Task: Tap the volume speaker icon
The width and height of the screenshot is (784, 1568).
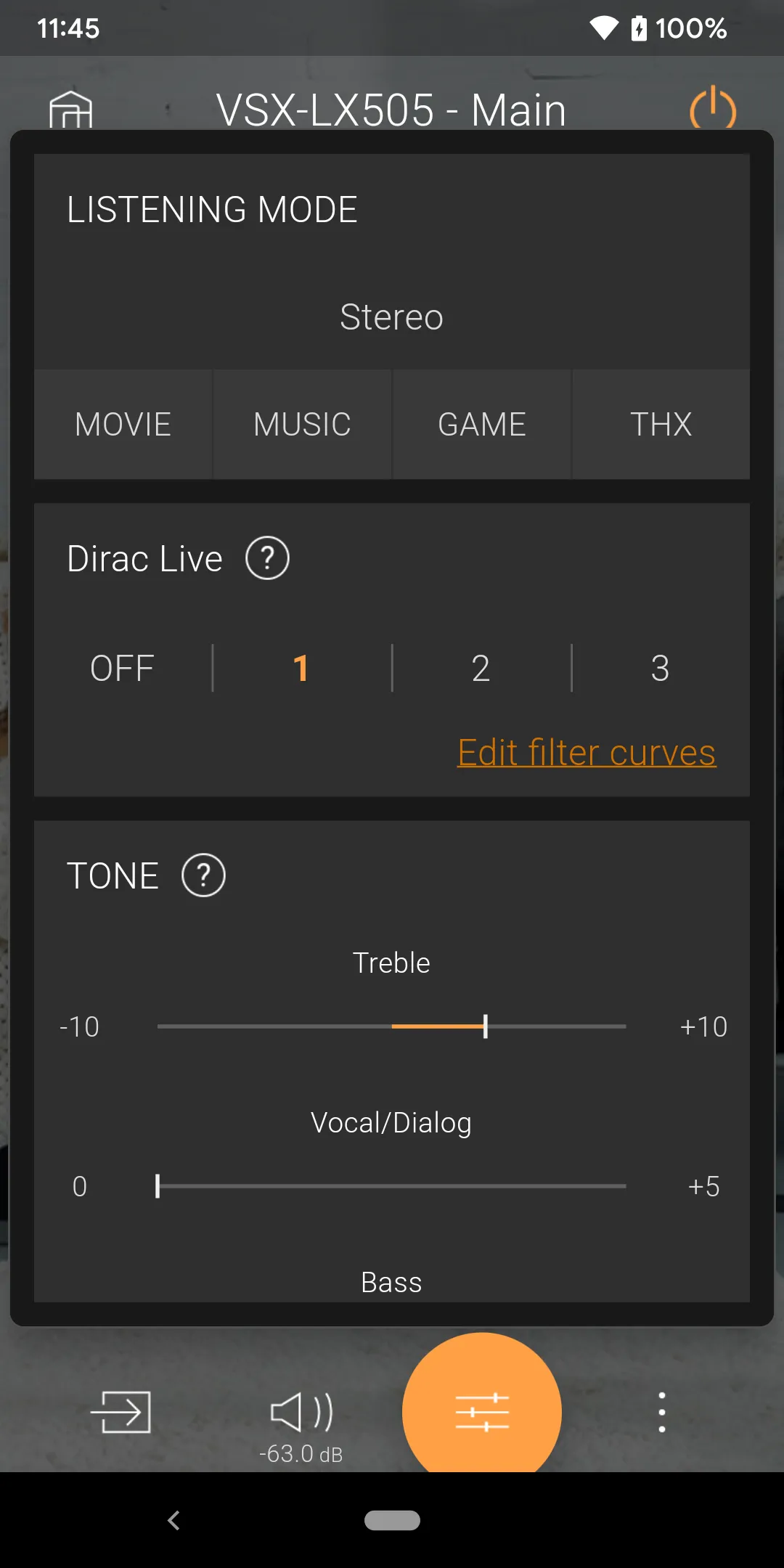Action: click(298, 1408)
